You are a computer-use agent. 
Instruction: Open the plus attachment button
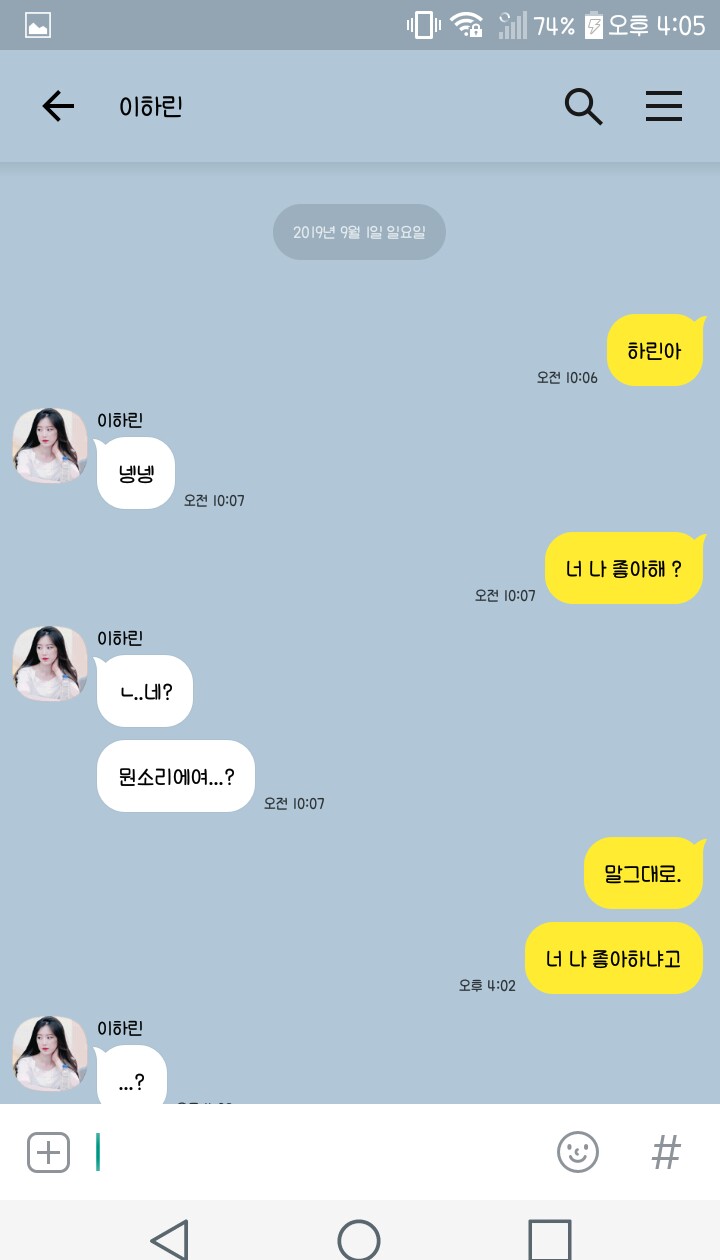point(48,1153)
